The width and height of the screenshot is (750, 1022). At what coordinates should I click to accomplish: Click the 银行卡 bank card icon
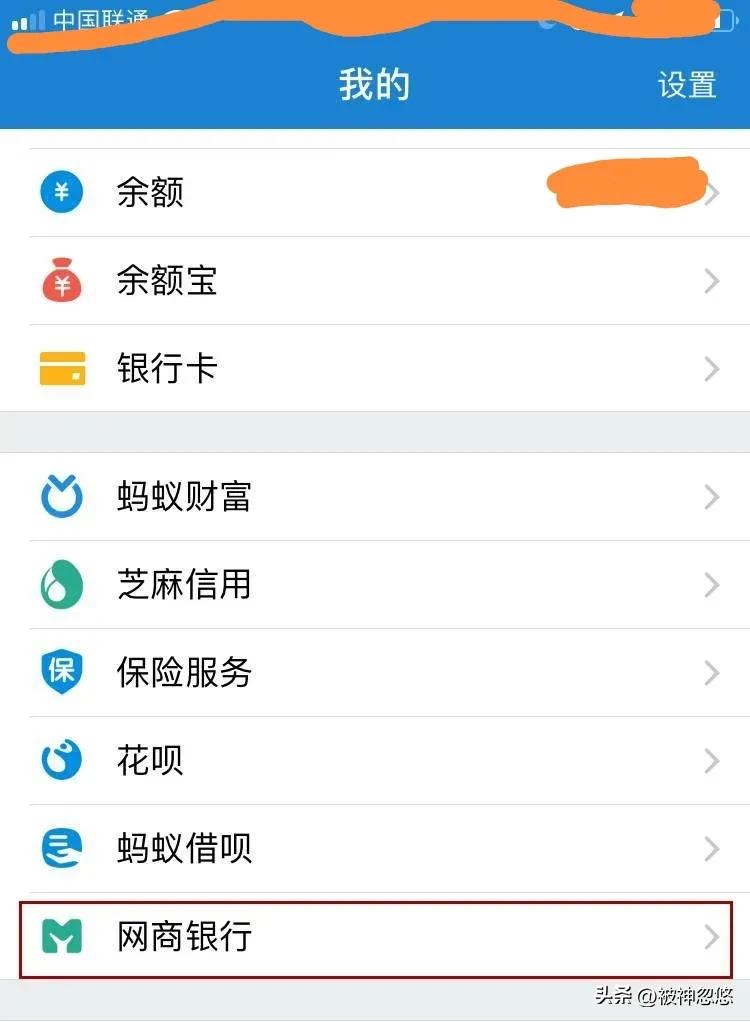(x=60, y=368)
